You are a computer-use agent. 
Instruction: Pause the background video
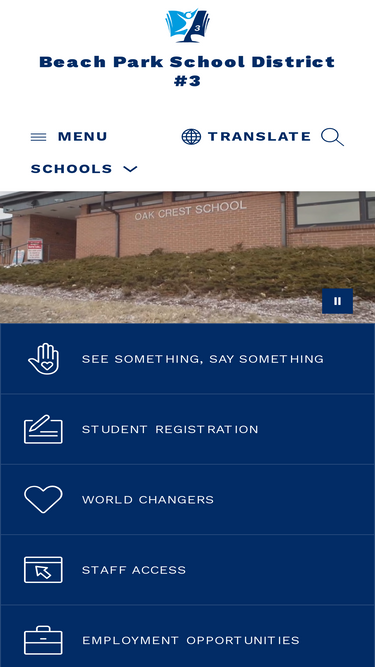tap(338, 301)
